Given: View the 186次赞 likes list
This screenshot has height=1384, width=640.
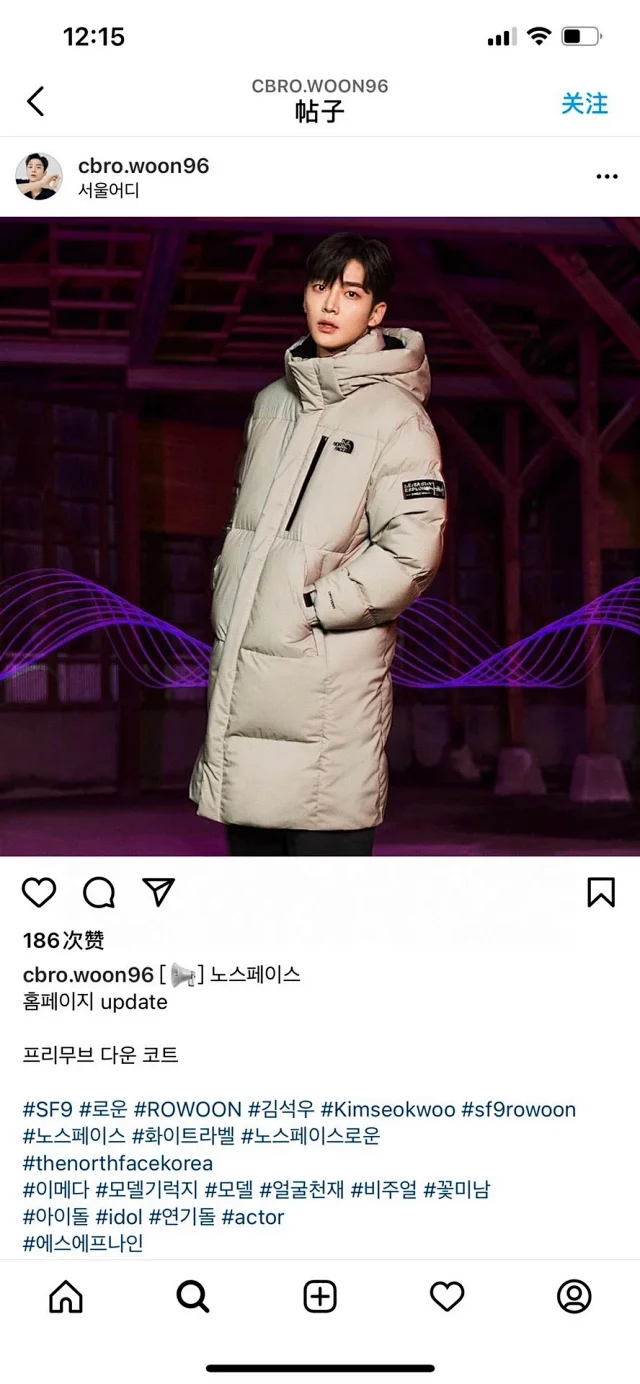Looking at the screenshot, I should 63,941.
